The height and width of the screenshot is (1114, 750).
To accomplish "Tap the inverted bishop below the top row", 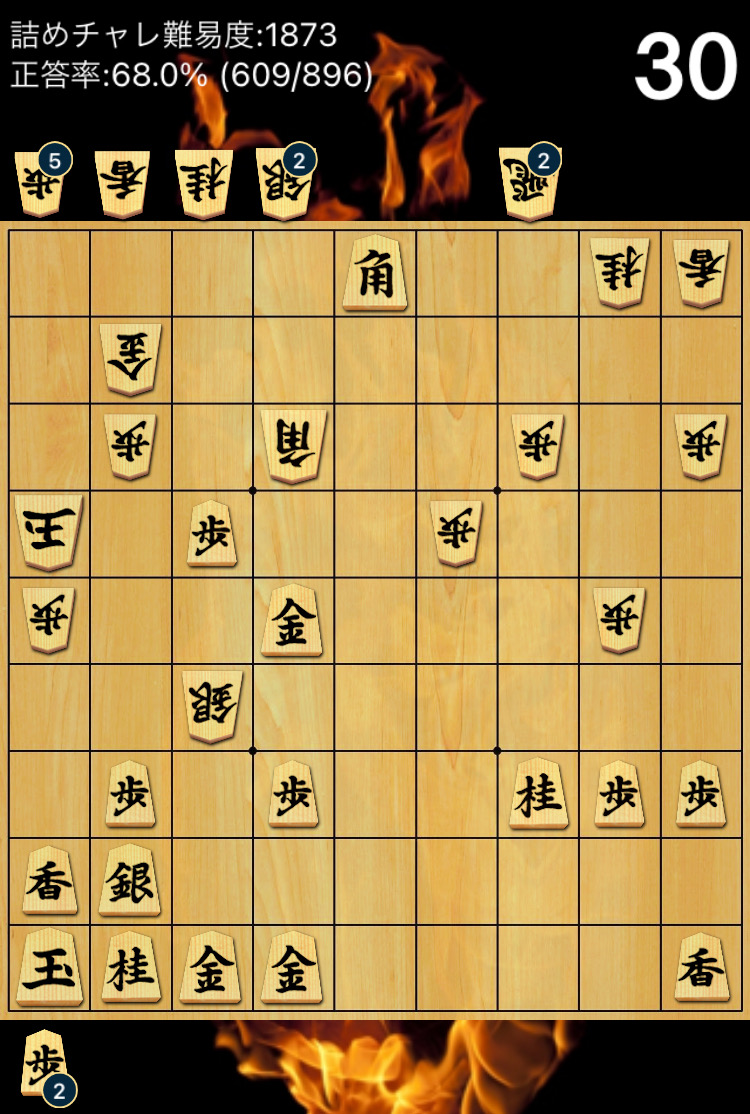I will point(293,447).
